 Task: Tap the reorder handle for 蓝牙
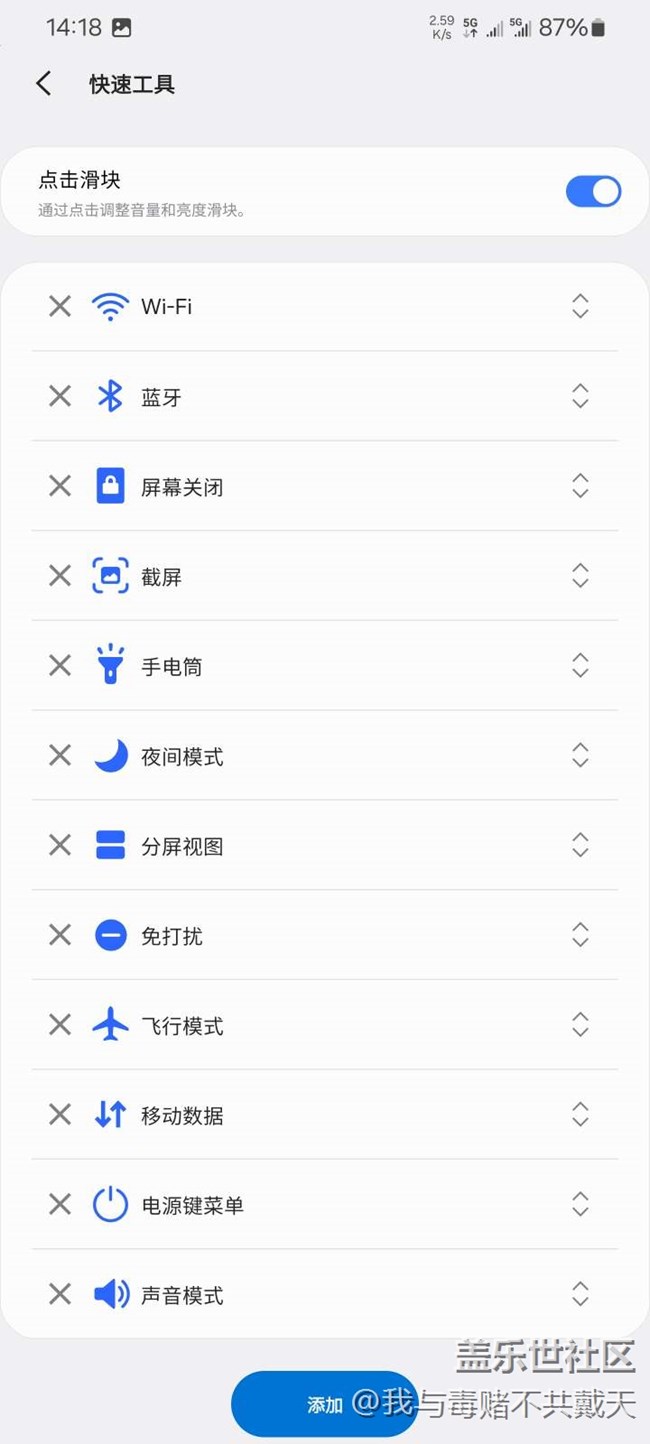580,396
